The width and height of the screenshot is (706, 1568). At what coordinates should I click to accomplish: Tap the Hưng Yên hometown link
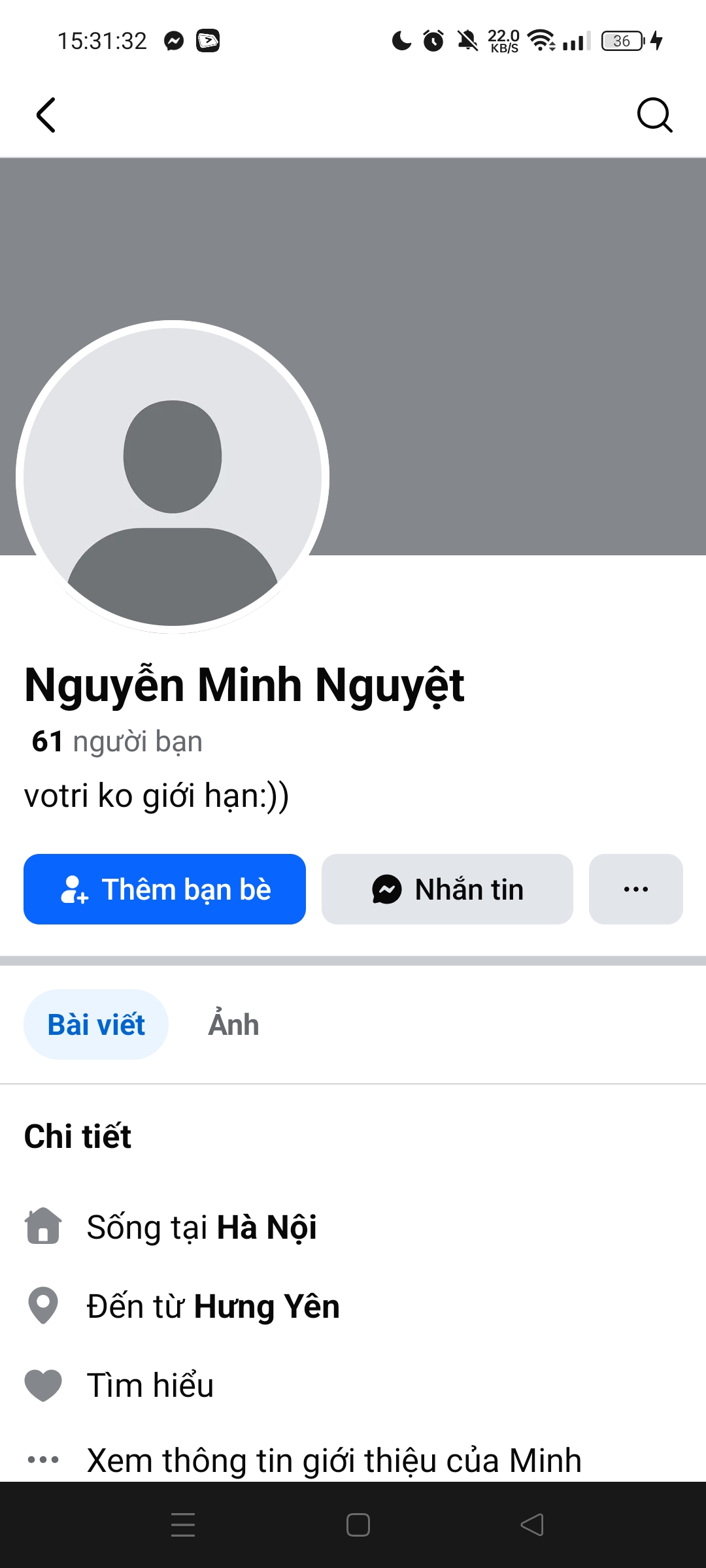tap(267, 1307)
